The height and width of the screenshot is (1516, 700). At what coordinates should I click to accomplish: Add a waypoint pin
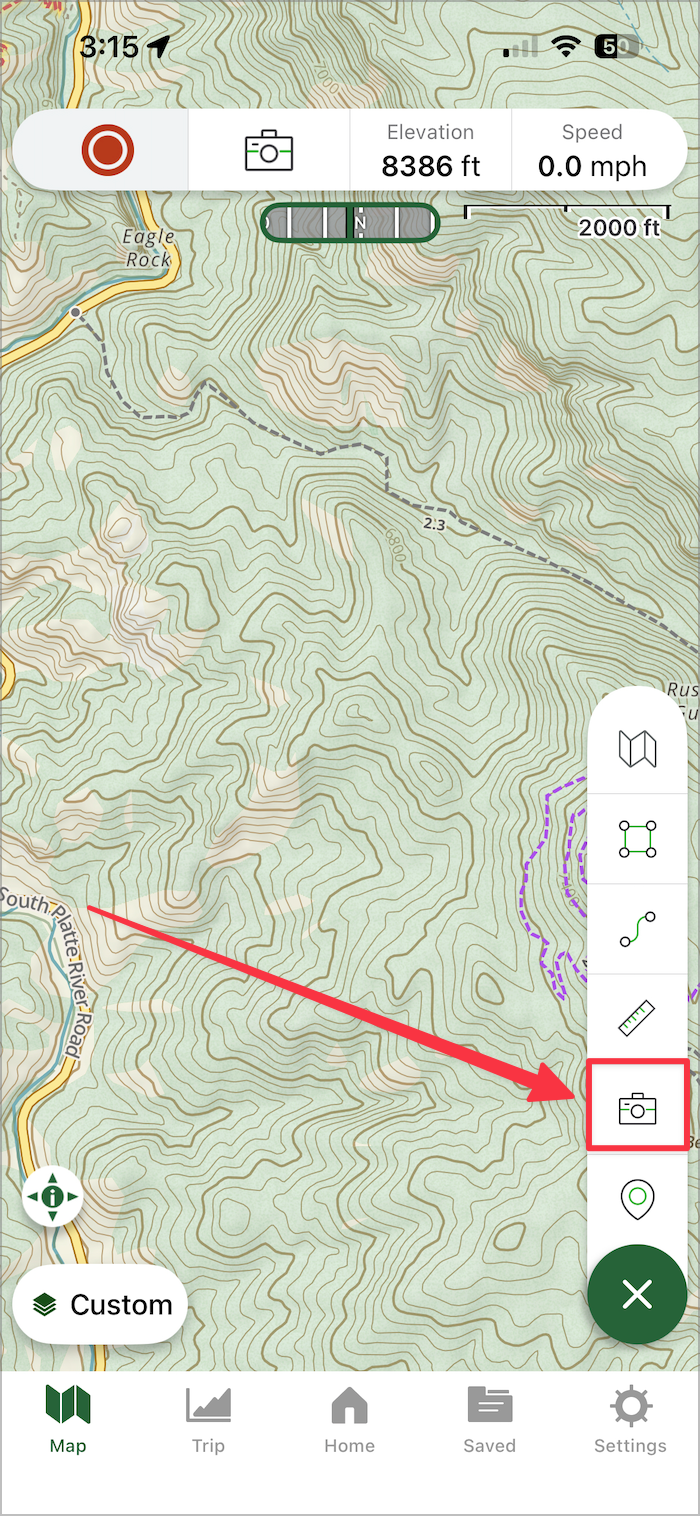coord(637,1197)
